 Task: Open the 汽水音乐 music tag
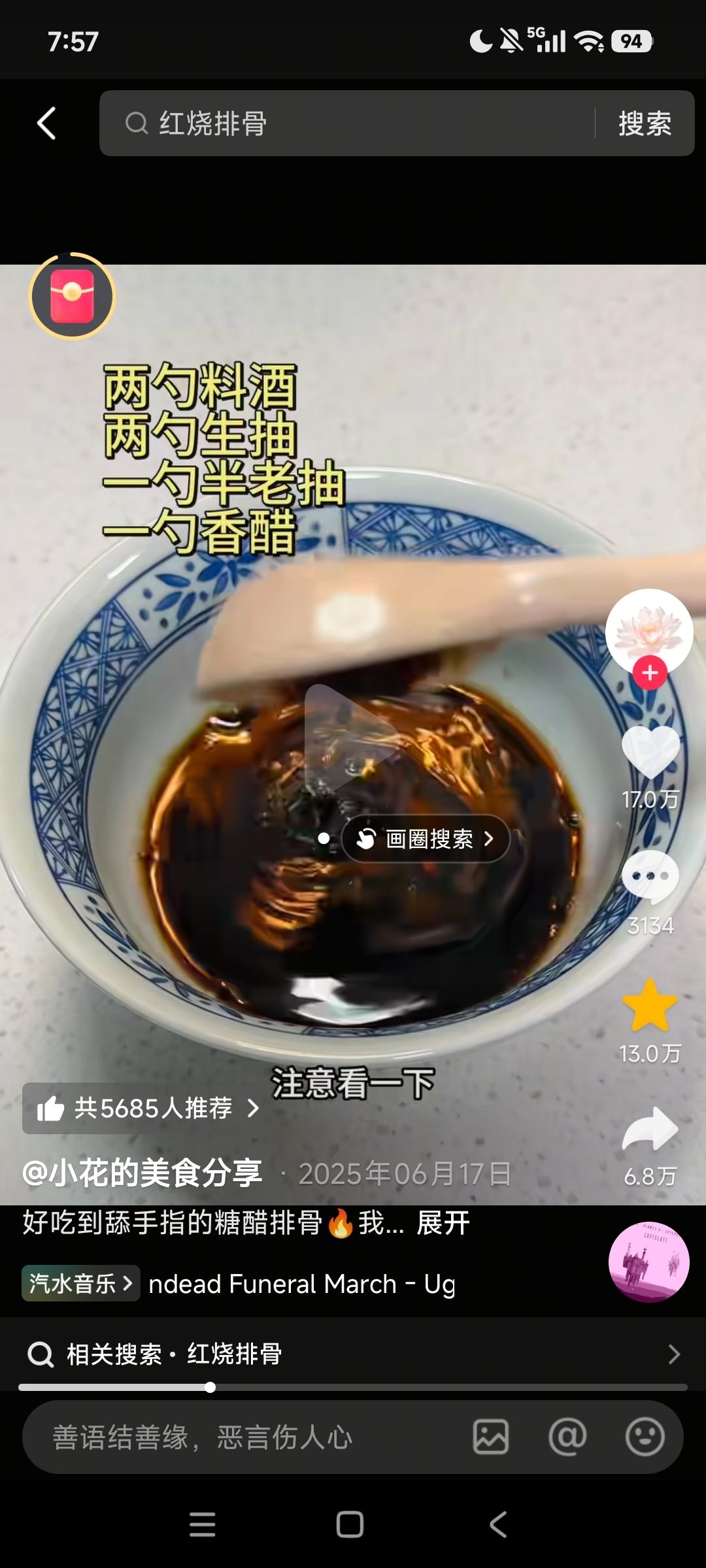click(x=81, y=1283)
